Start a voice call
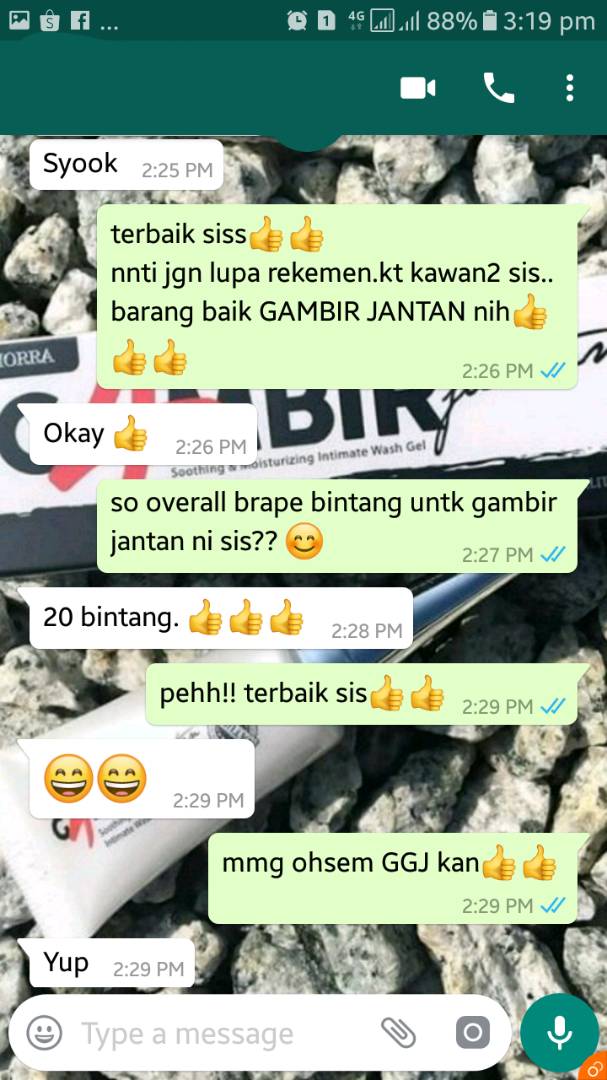Image resolution: width=607 pixels, height=1080 pixels. [498, 88]
